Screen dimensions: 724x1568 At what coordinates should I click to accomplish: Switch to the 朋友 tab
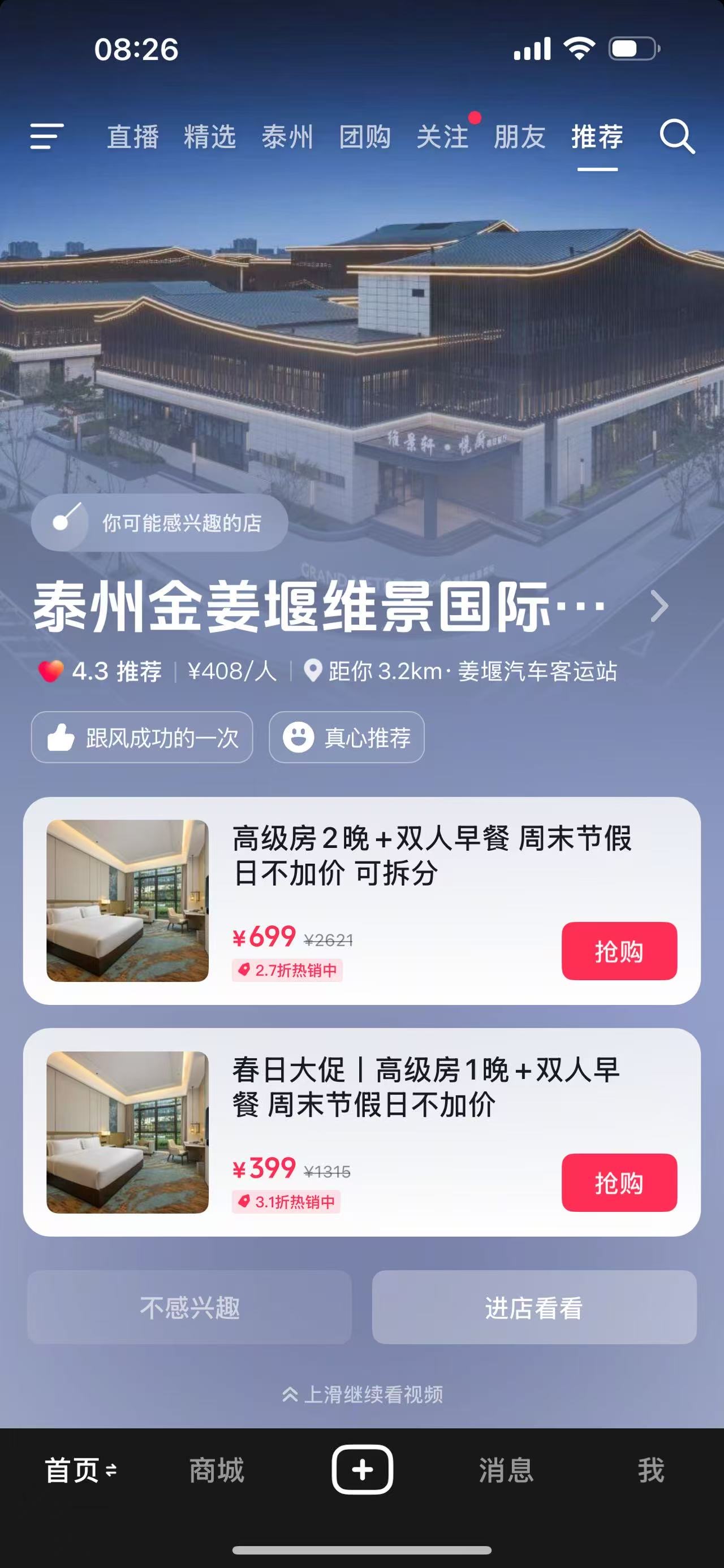[x=519, y=136]
